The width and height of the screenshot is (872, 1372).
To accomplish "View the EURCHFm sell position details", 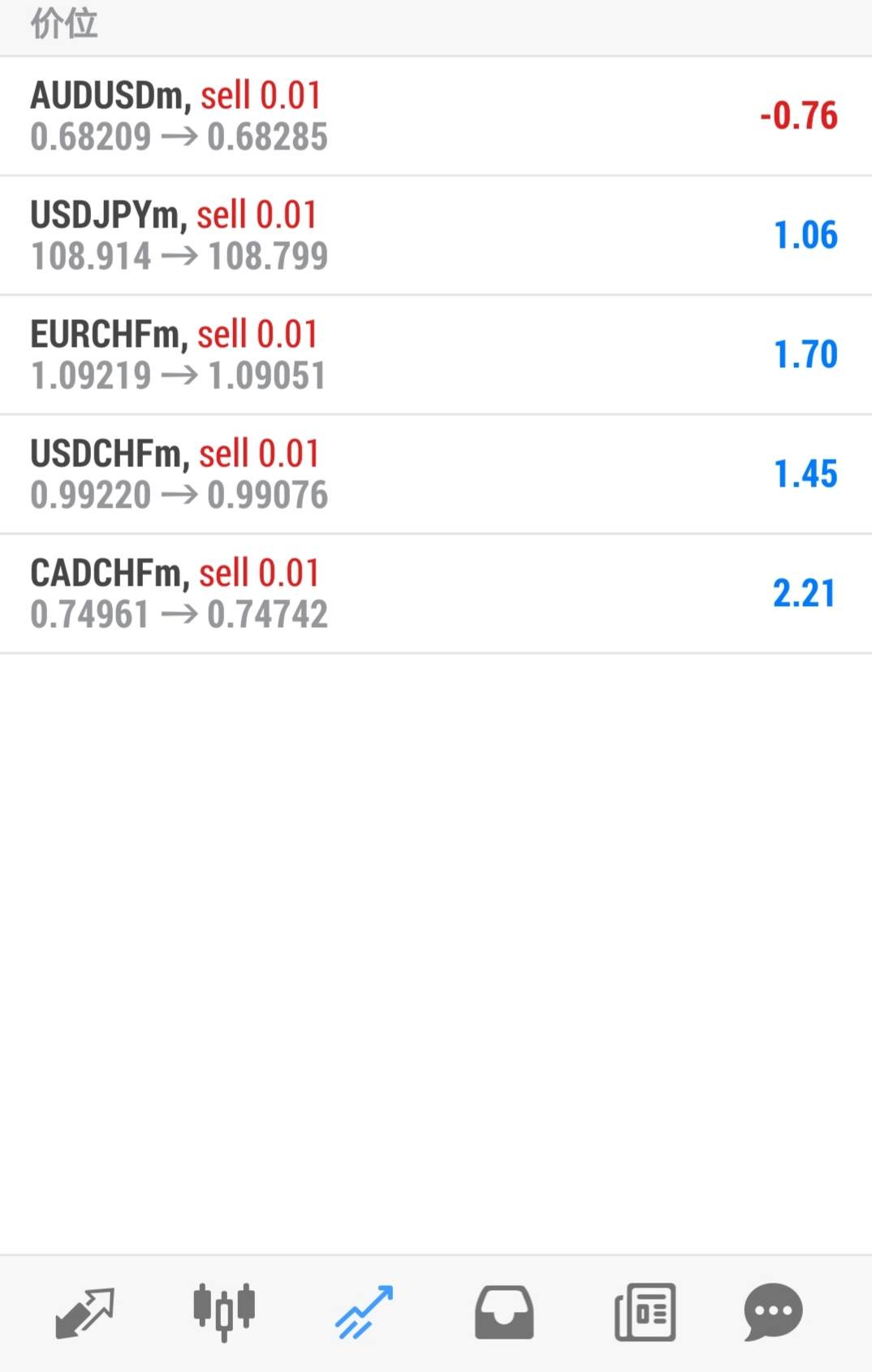I will 435,355.
